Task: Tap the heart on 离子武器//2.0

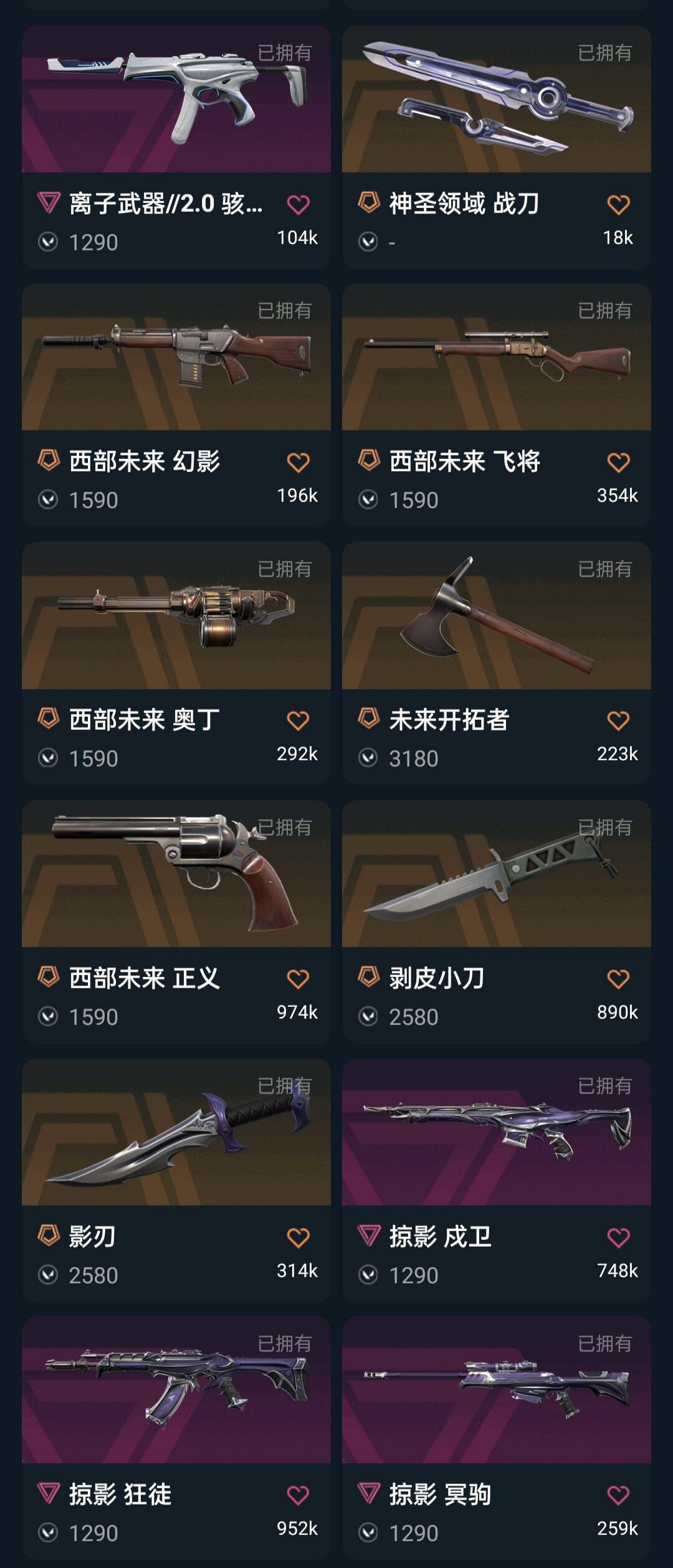Action: [x=298, y=205]
